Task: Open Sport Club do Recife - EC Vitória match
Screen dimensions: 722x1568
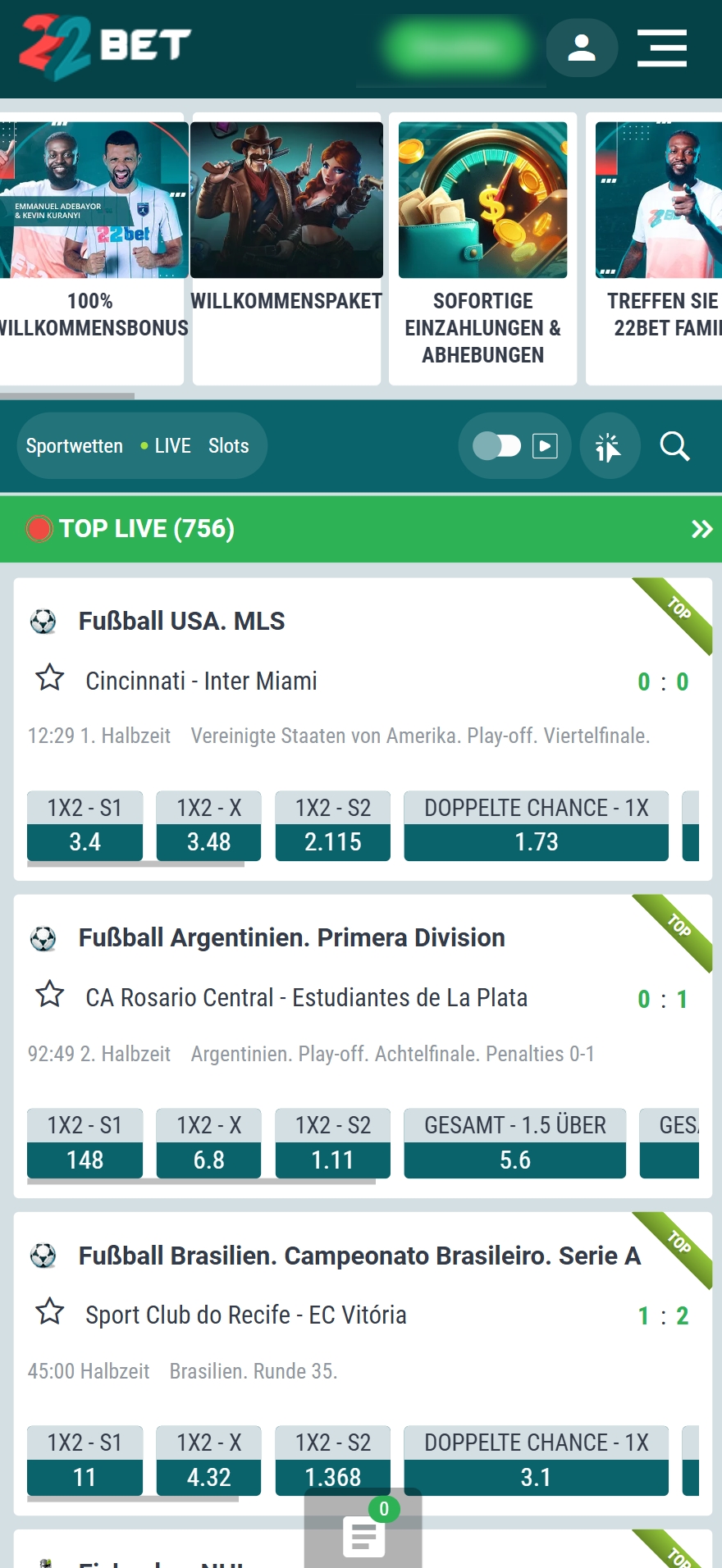Action: click(x=246, y=1315)
